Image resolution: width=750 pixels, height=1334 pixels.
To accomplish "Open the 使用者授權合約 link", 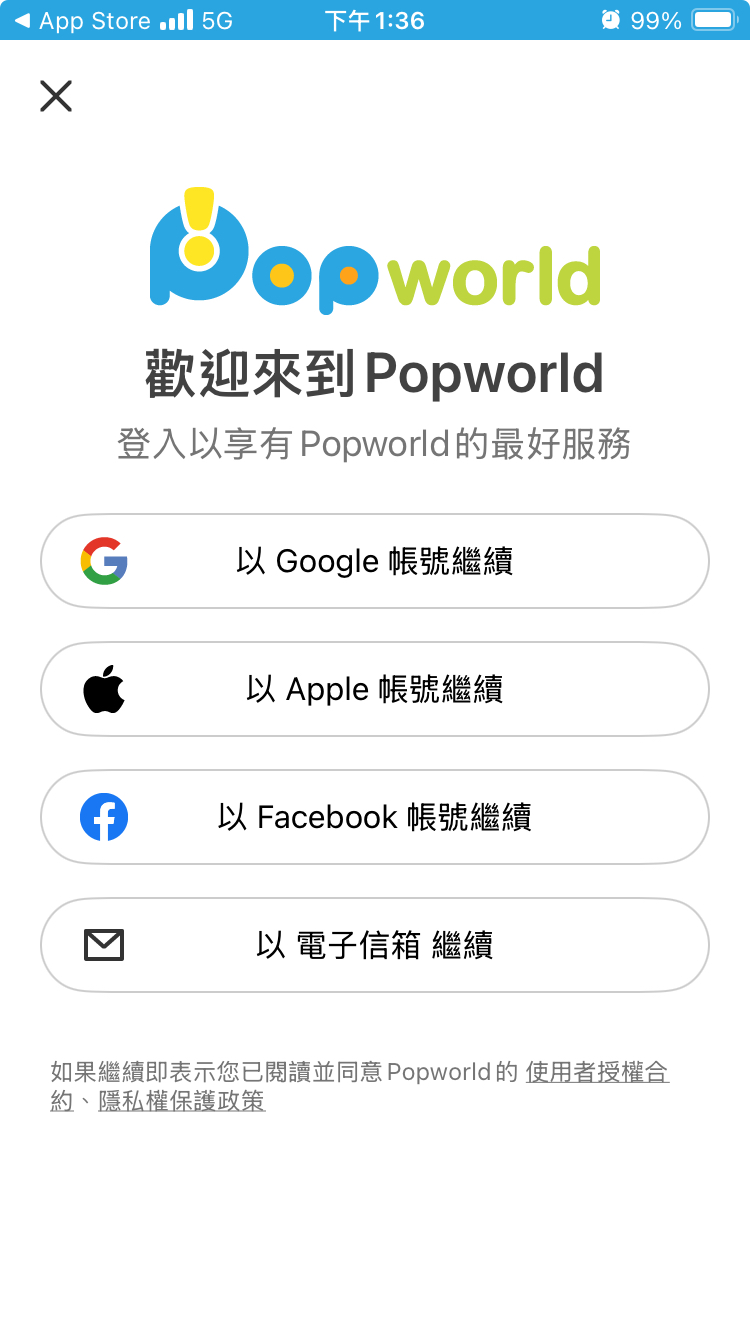I will point(596,1073).
